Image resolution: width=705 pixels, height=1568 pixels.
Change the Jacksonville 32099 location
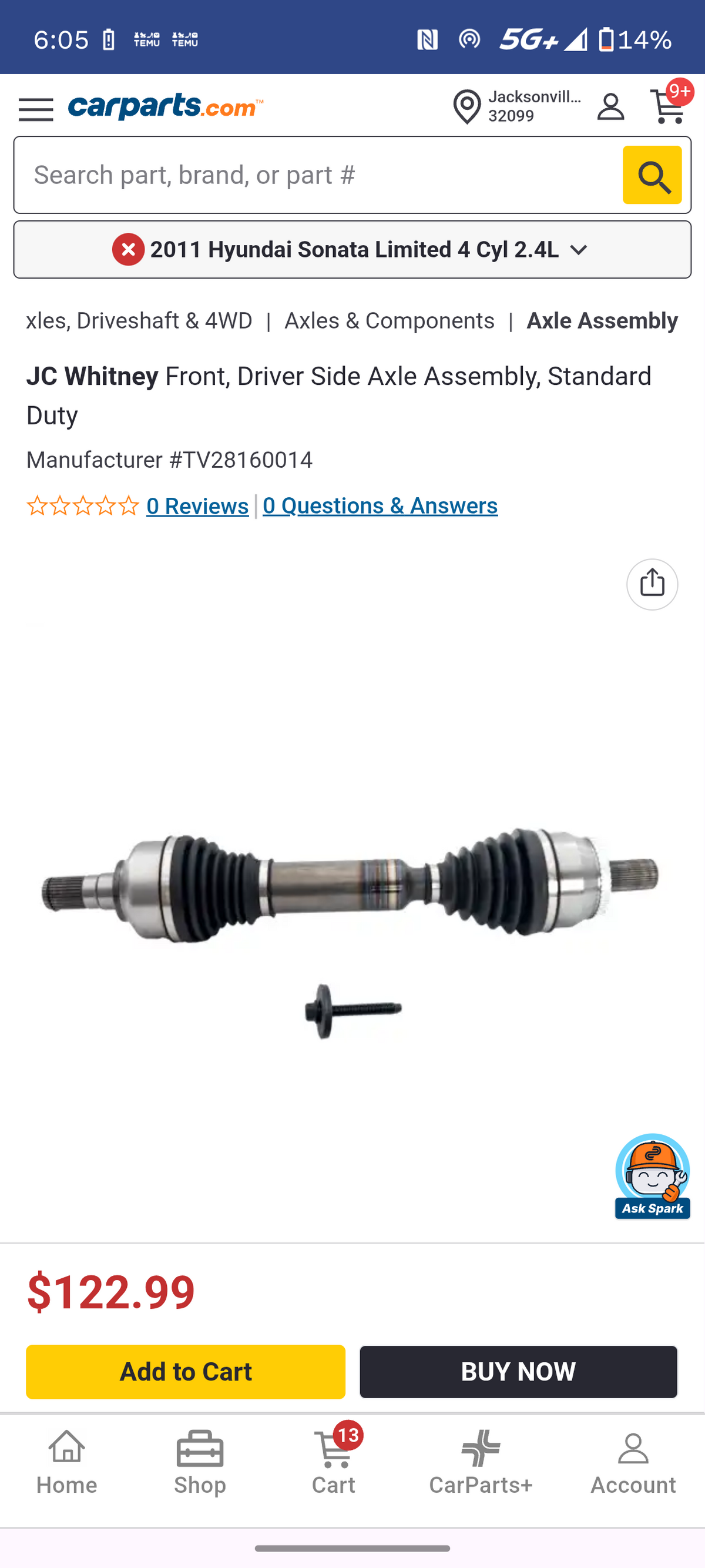[517, 106]
